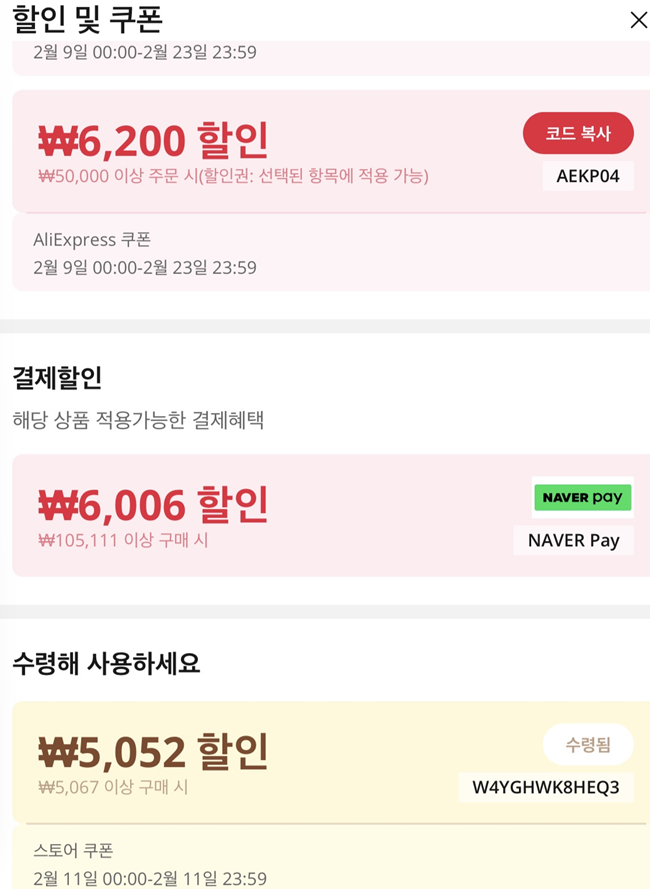Tap the 수령됨 button on the store coupon
The width and height of the screenshot is (650, 889).
click(x=587, y=745)
